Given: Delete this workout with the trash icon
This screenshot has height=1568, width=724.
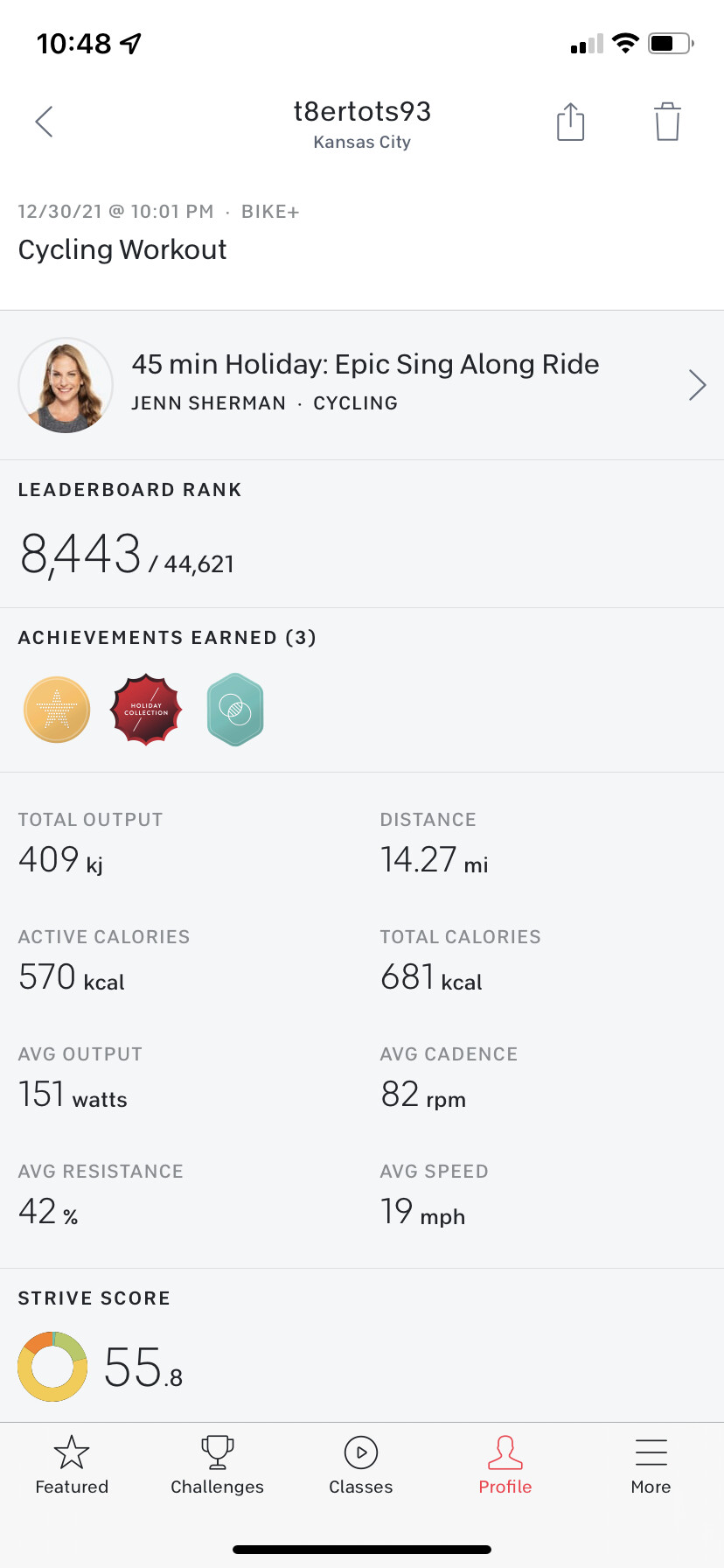Looking at the screenshot, I should (667, 121).
